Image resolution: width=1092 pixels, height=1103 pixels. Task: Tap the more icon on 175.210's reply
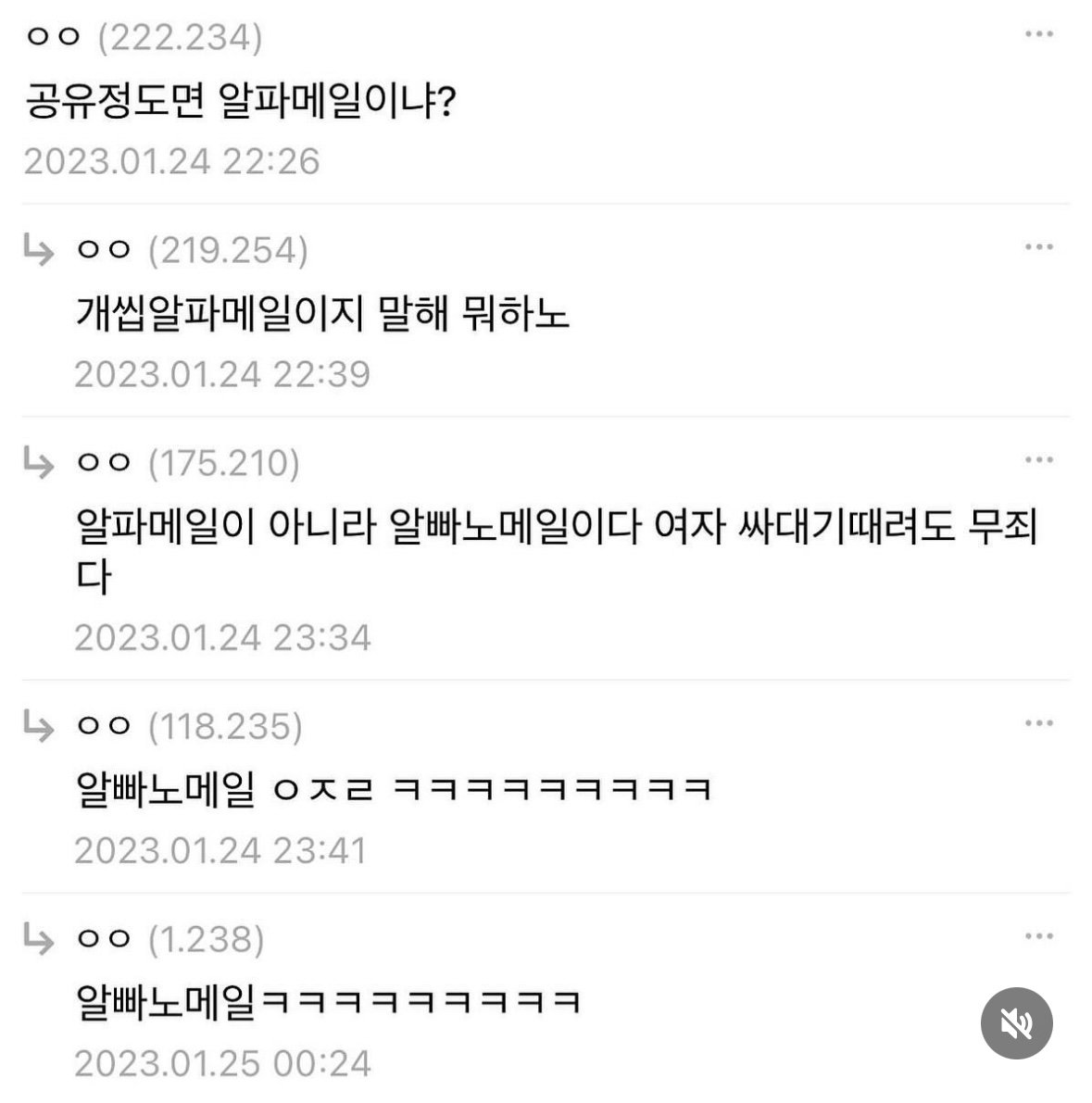(1038, 460)
